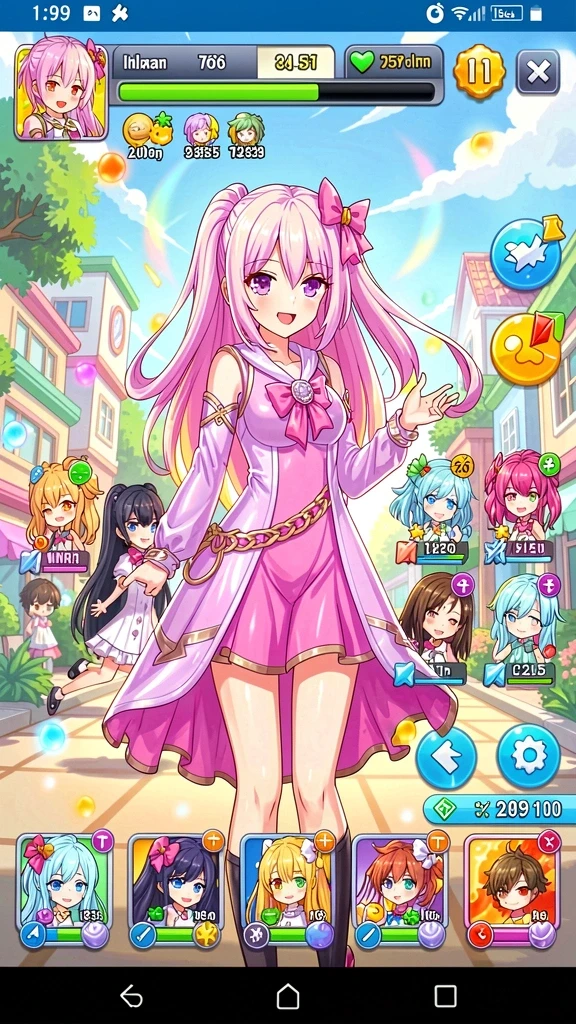
Task: Tap the yellow orb button with red flag
Action: click(x=526, y=348)
